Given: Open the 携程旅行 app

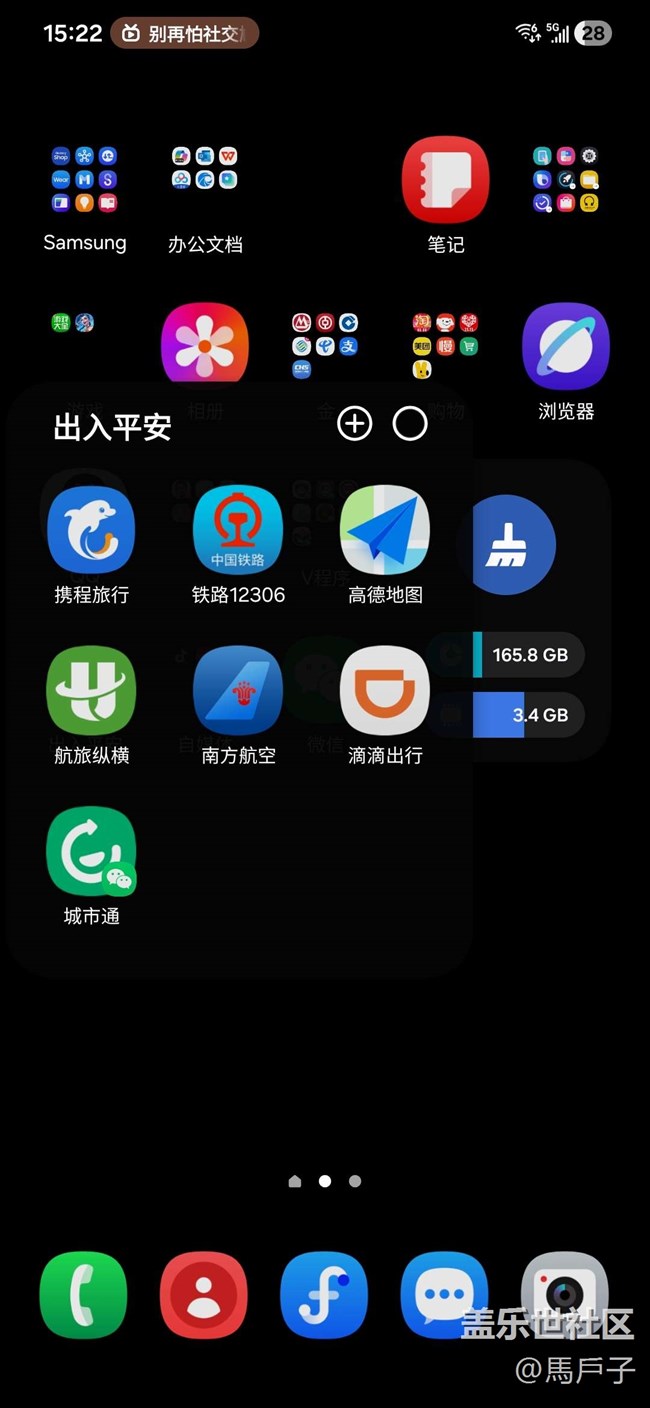Looking at the screenshot, I should click(x=91, y=531).
